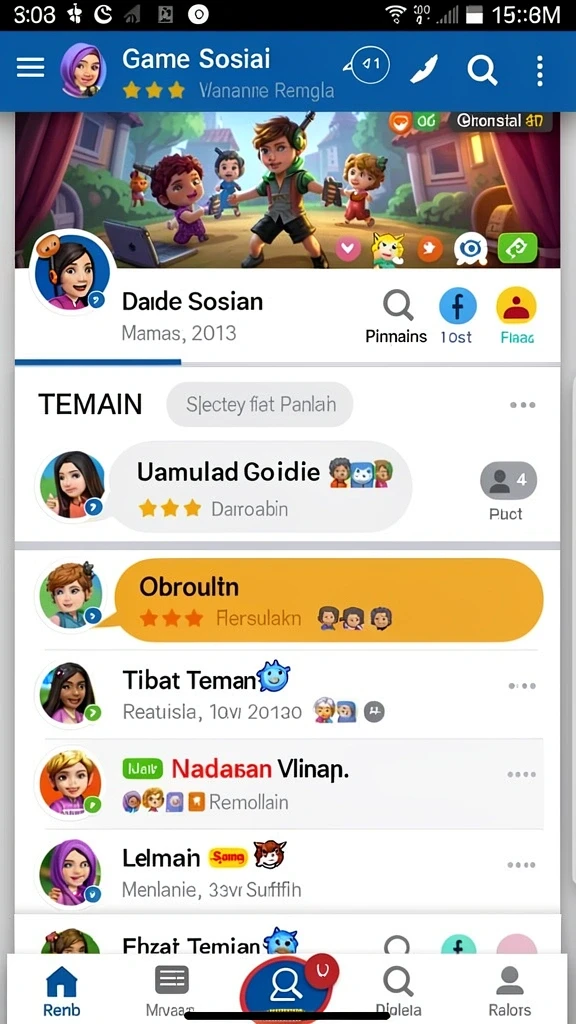Open the Game Sosiai avatar in the app bar
This screenshot has height=1024, width=576.
click(x=84, y=70)
